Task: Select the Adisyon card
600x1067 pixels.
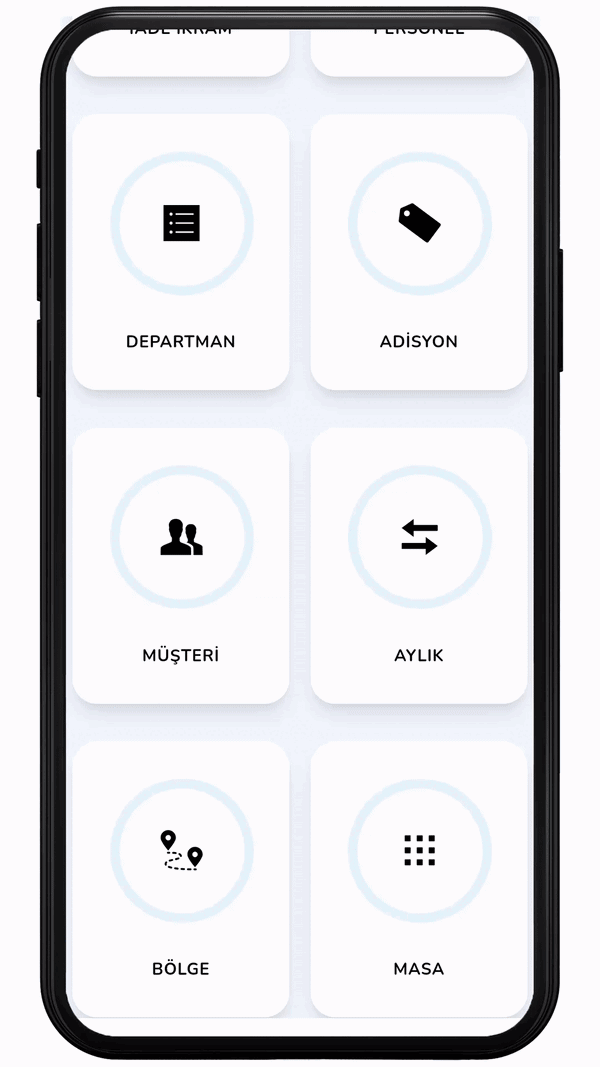Action: coord(419,252)
